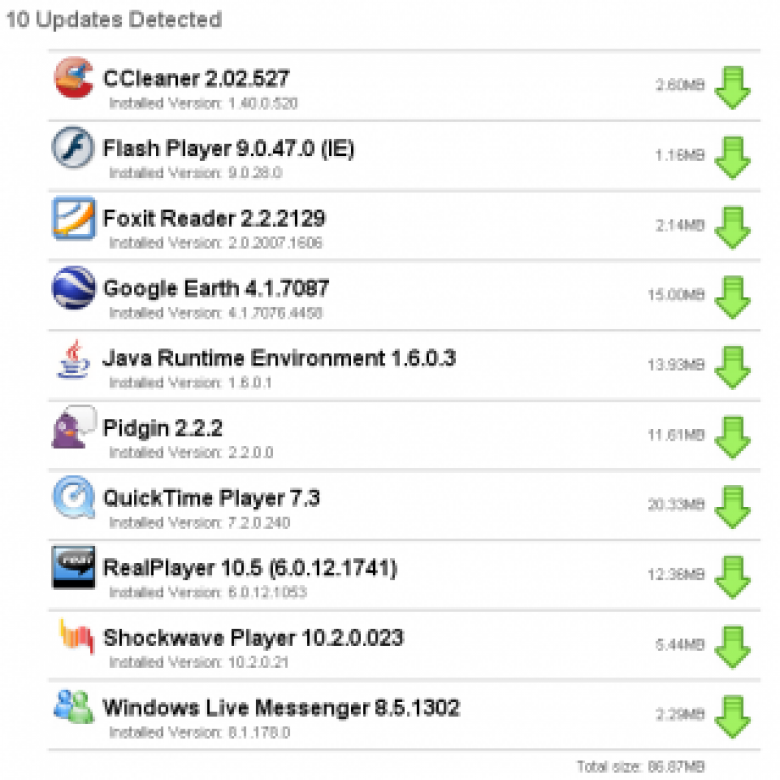Get the RealPlayer 10.5 update
The image size is (780, 780).
click(733, 576)
